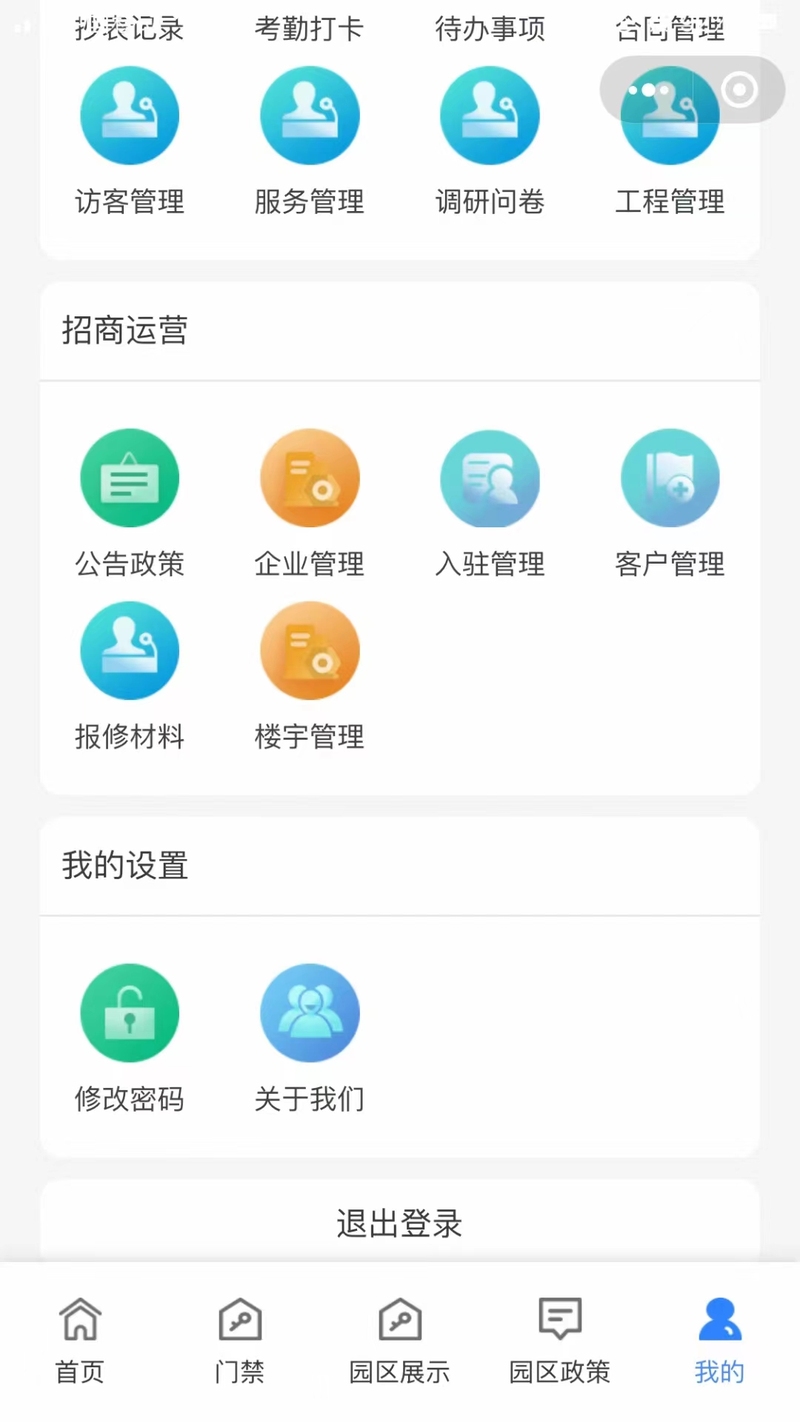This screenshot has height=1422, width=800.
Task: Switch to the 首页 home tab
Action: [x=80, y=1341]
